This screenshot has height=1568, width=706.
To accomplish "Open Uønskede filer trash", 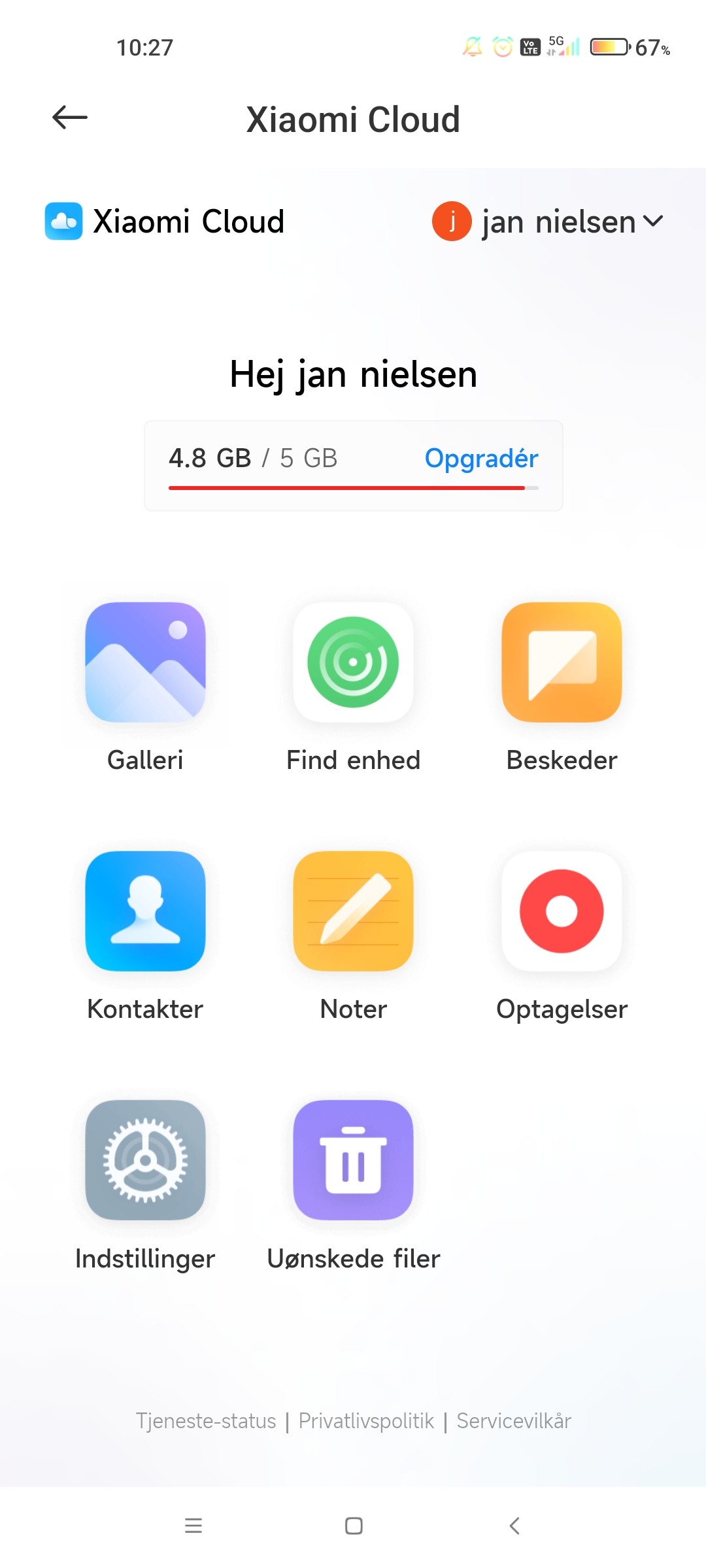I will [353, 1186].
